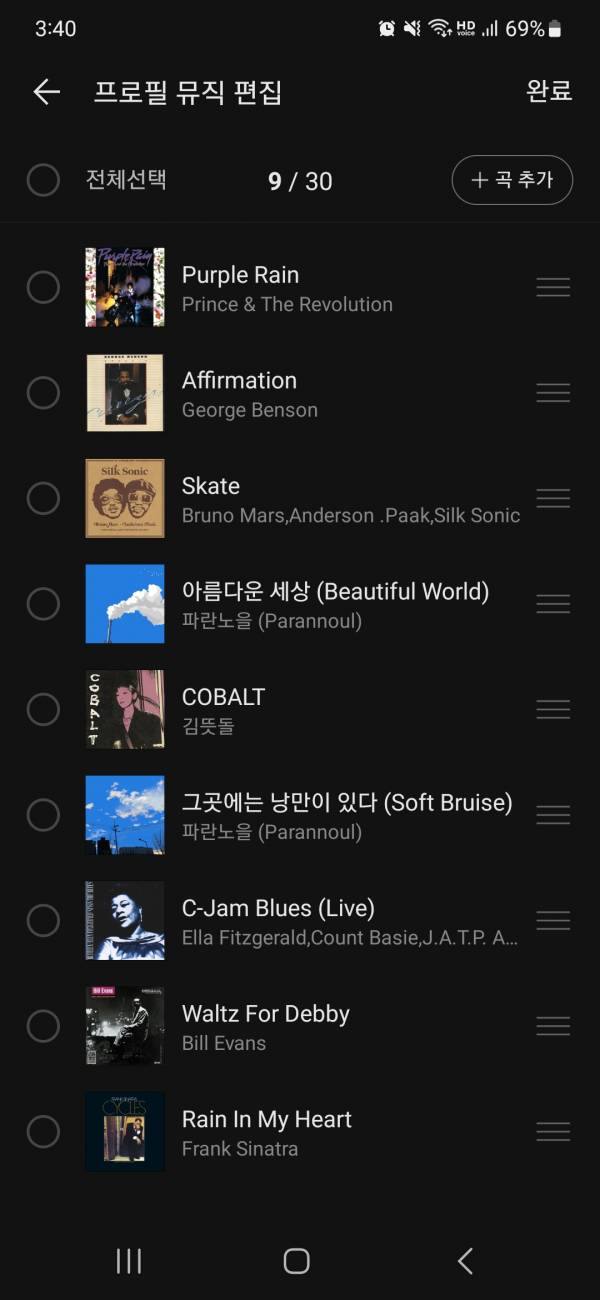Tap the reorder handle next to Skate
Screen dimensions: 600x1300
pos(553,498)
